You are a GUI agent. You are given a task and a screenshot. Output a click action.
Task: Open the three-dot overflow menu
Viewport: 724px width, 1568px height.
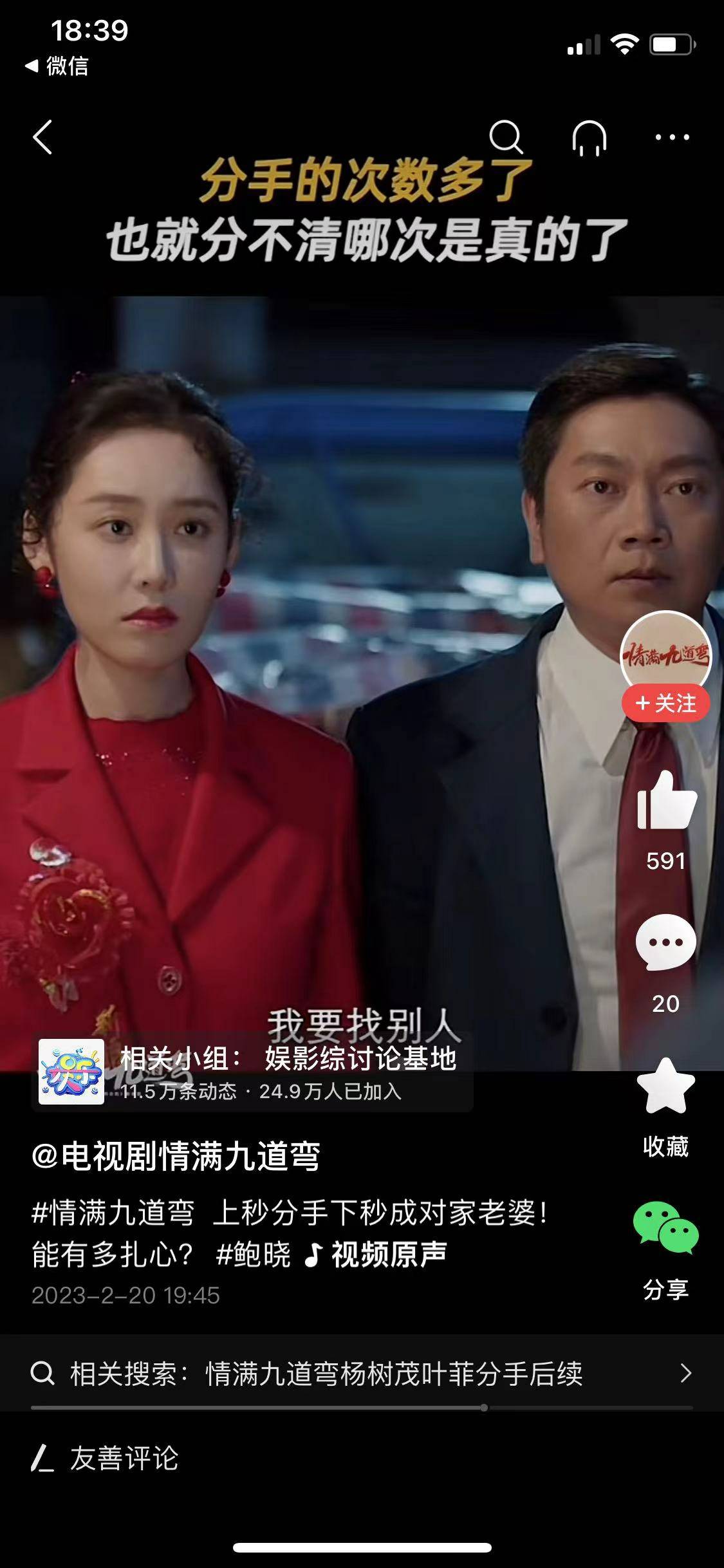point(672,137)
